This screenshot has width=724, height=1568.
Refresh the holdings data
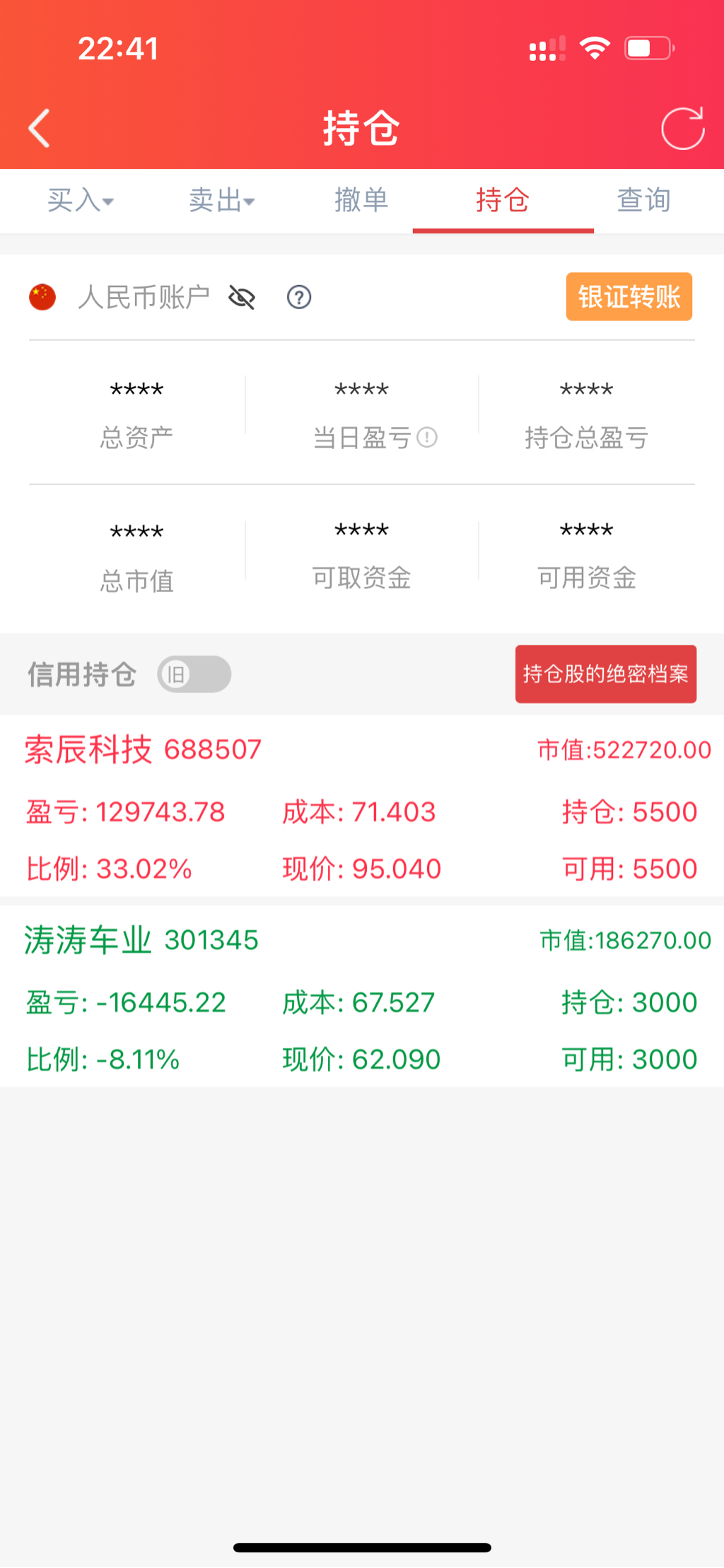(x=682, y=128)
